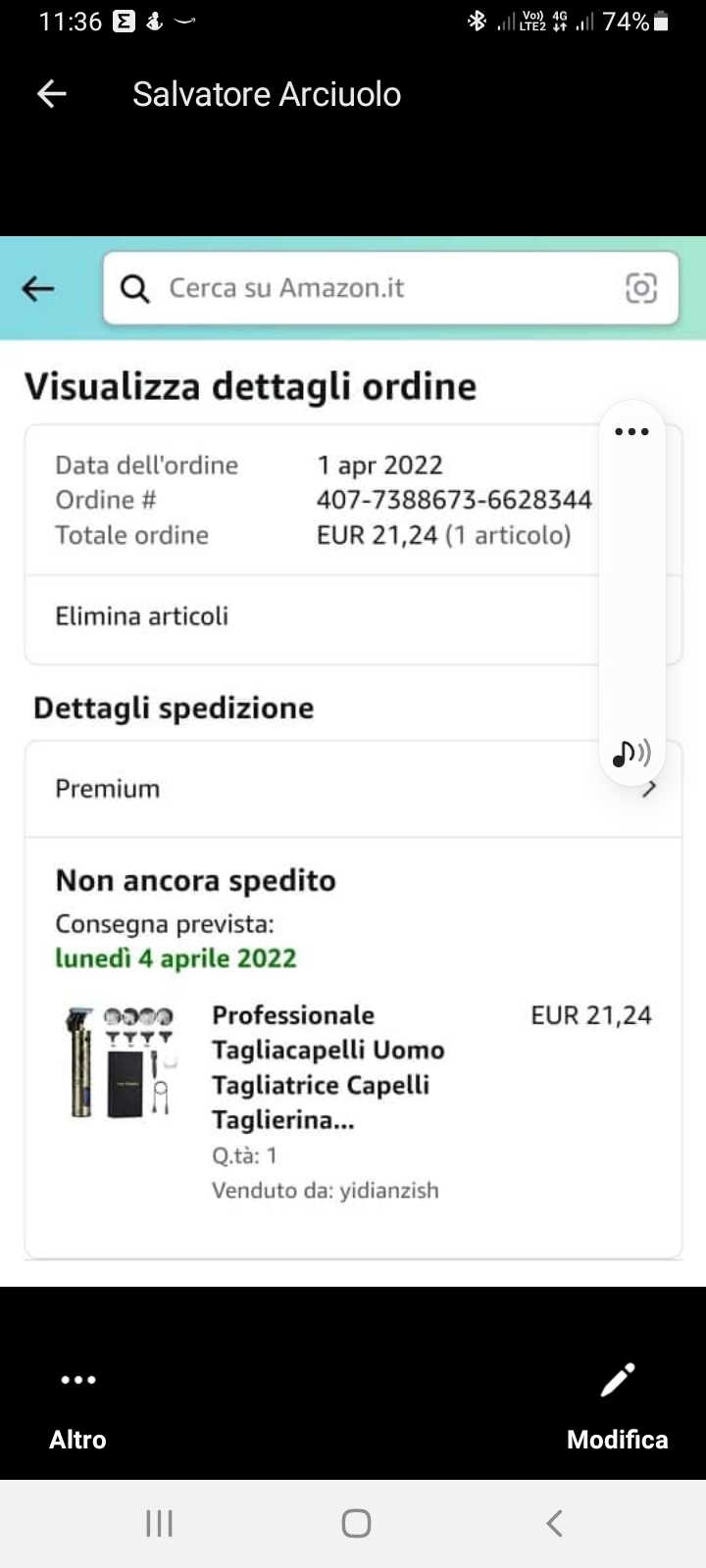This screenshot has width=706, height=1568.
Task: Show recent apps from the navigation bar
Action: coord(159,1523)
